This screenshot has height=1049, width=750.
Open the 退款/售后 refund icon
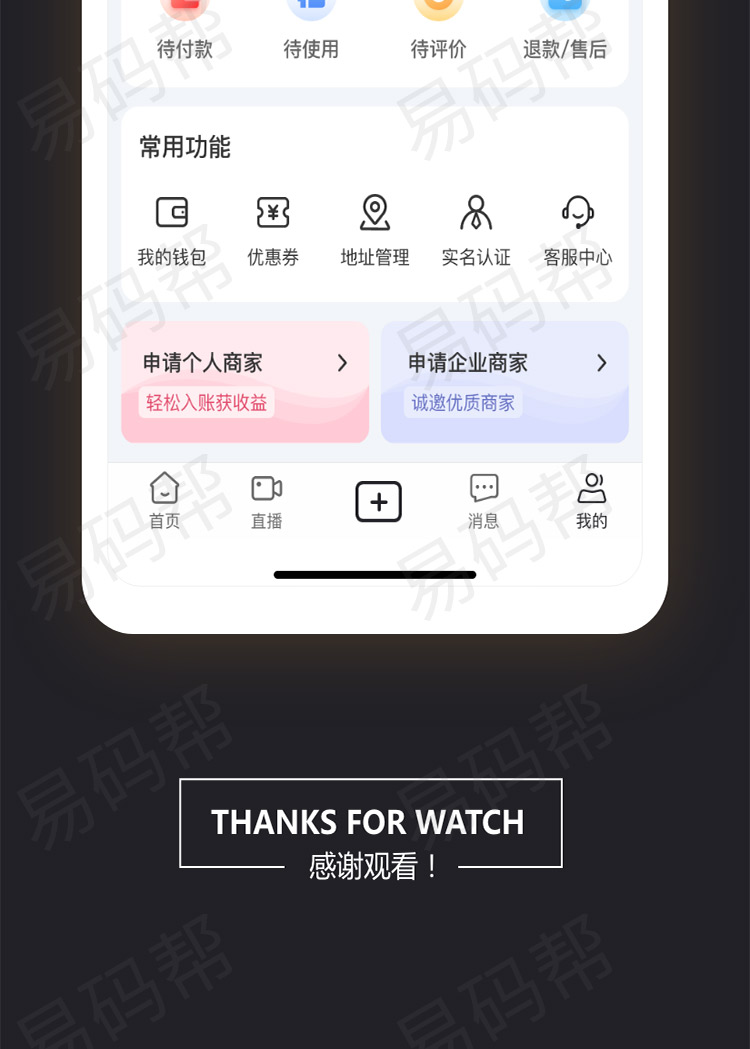565,10
